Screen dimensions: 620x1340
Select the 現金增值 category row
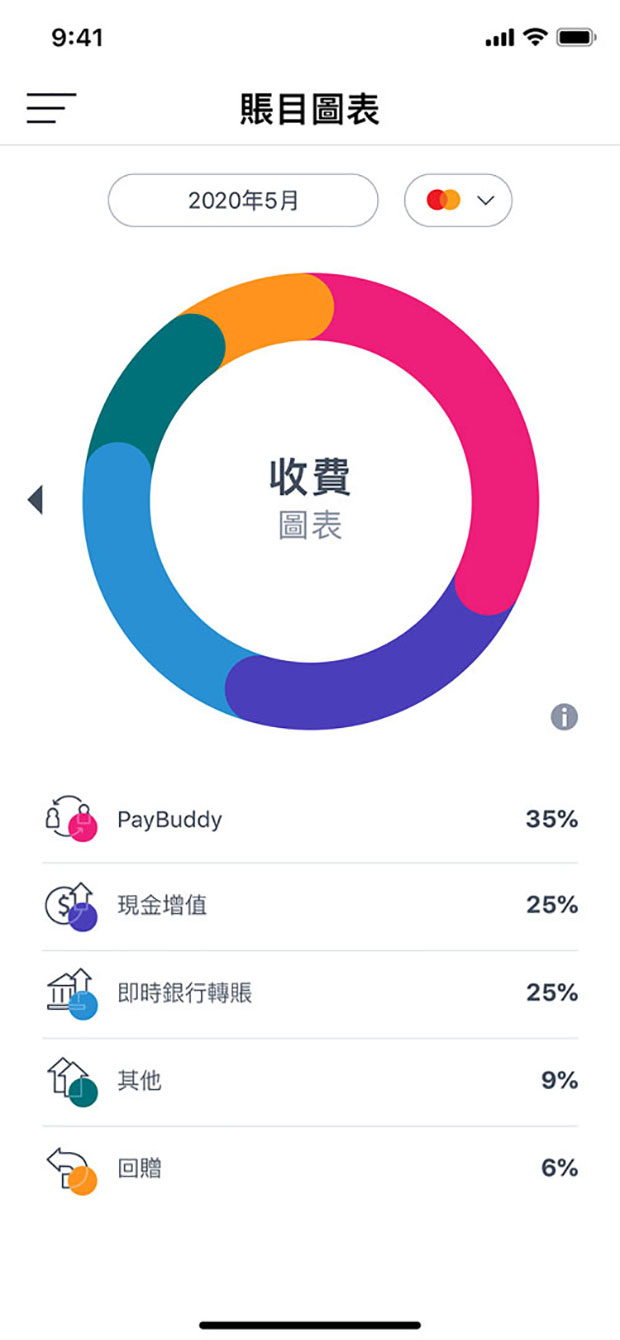(x=310, y=906)
